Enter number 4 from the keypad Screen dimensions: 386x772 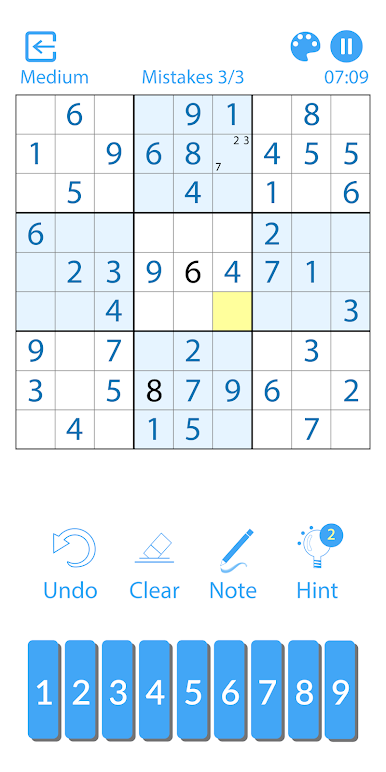click(156, 690)
